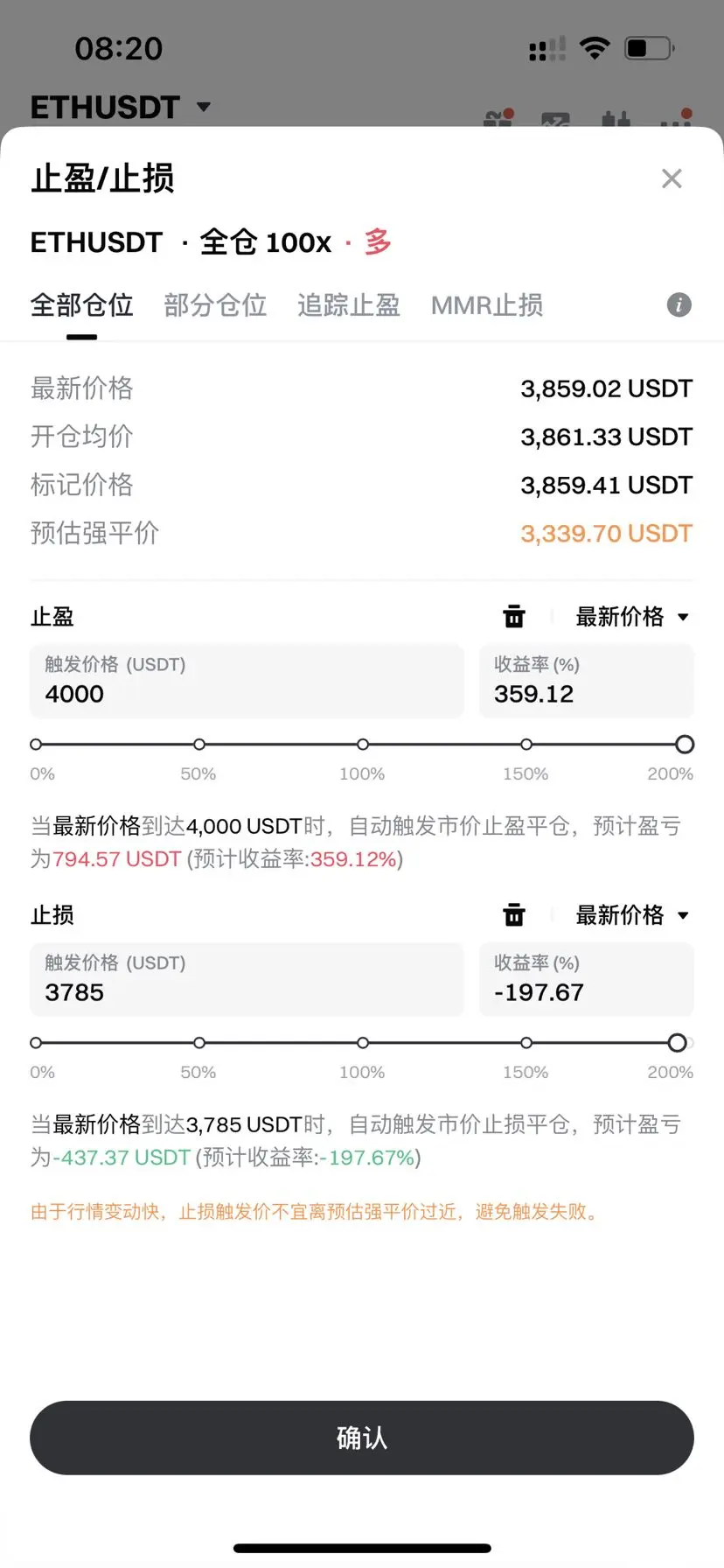The image size is (724, 1568).
Task: Open the 最新价格 dropdown for 止损
Action: click(632, 915)
